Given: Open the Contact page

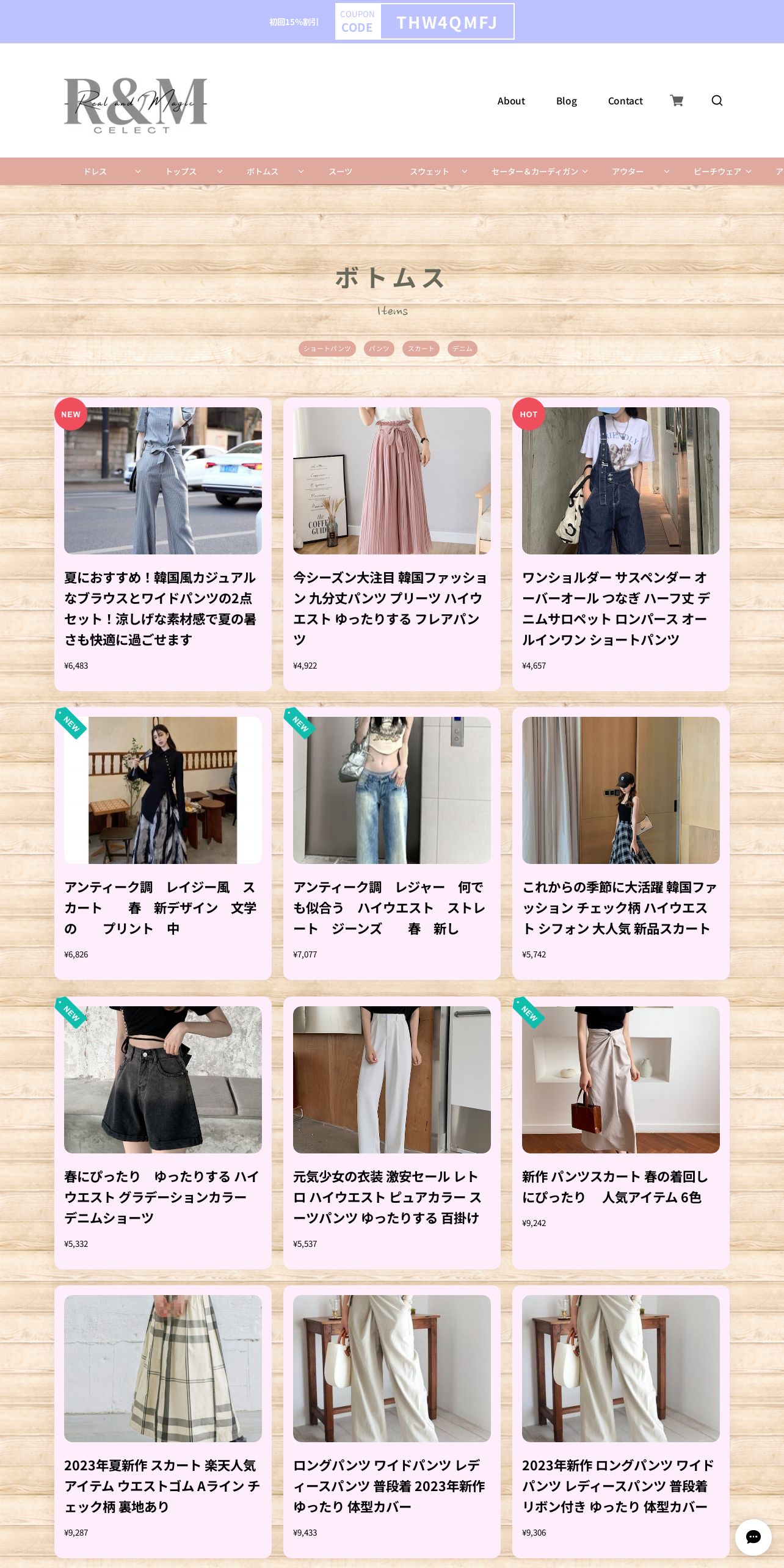Looking at the screenshot, I should tap(625, 101).
